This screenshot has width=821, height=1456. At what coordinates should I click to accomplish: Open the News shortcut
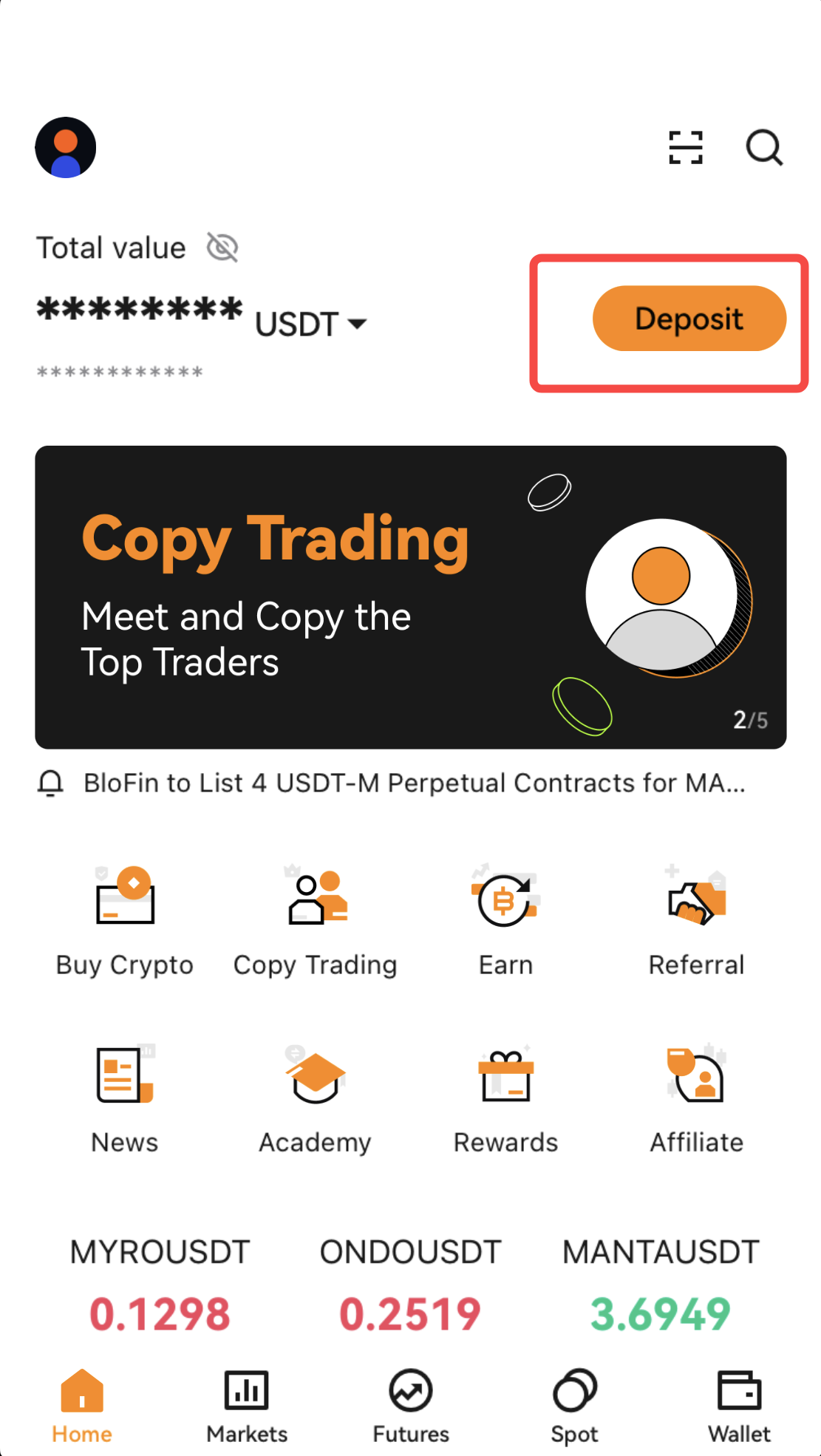coord(125,1098)
